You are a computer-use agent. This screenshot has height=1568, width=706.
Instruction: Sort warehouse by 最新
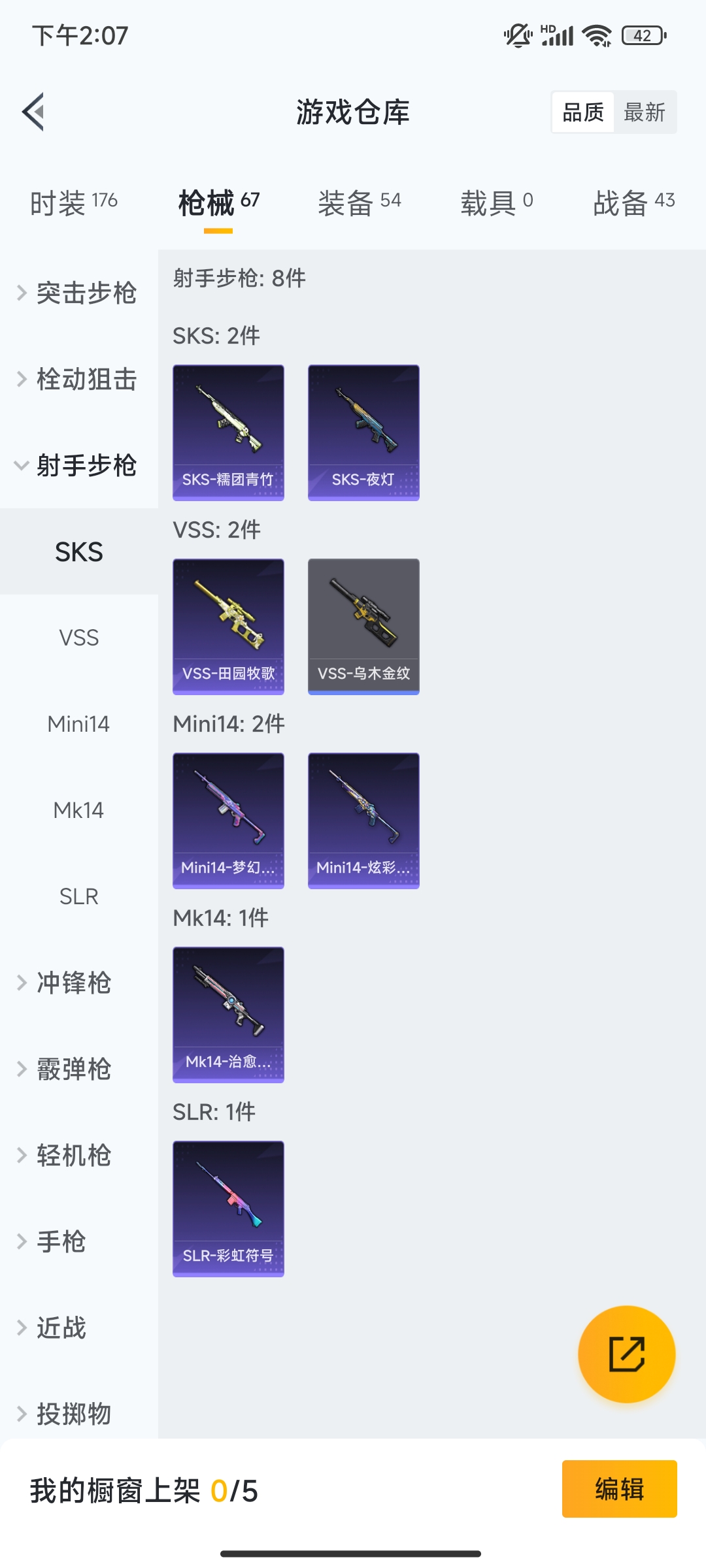(x=645, y=112)
